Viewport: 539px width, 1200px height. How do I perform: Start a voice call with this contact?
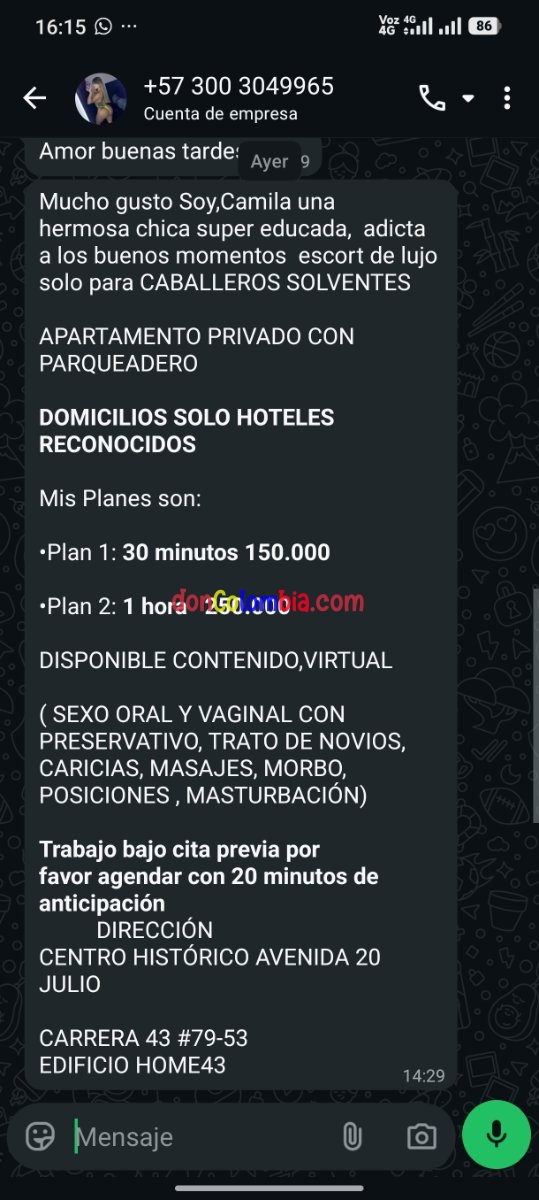click(x=432, y=98)
